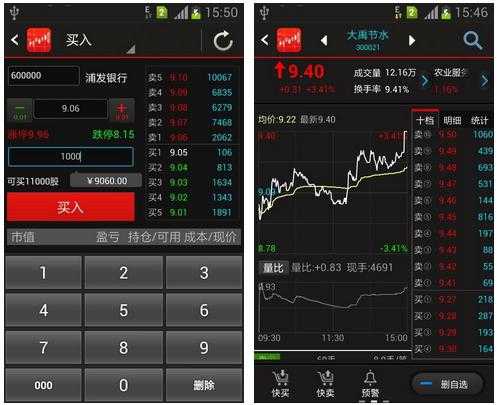Pick the 卖1 ask price row
497x405 pixels.
click(191, 137)
